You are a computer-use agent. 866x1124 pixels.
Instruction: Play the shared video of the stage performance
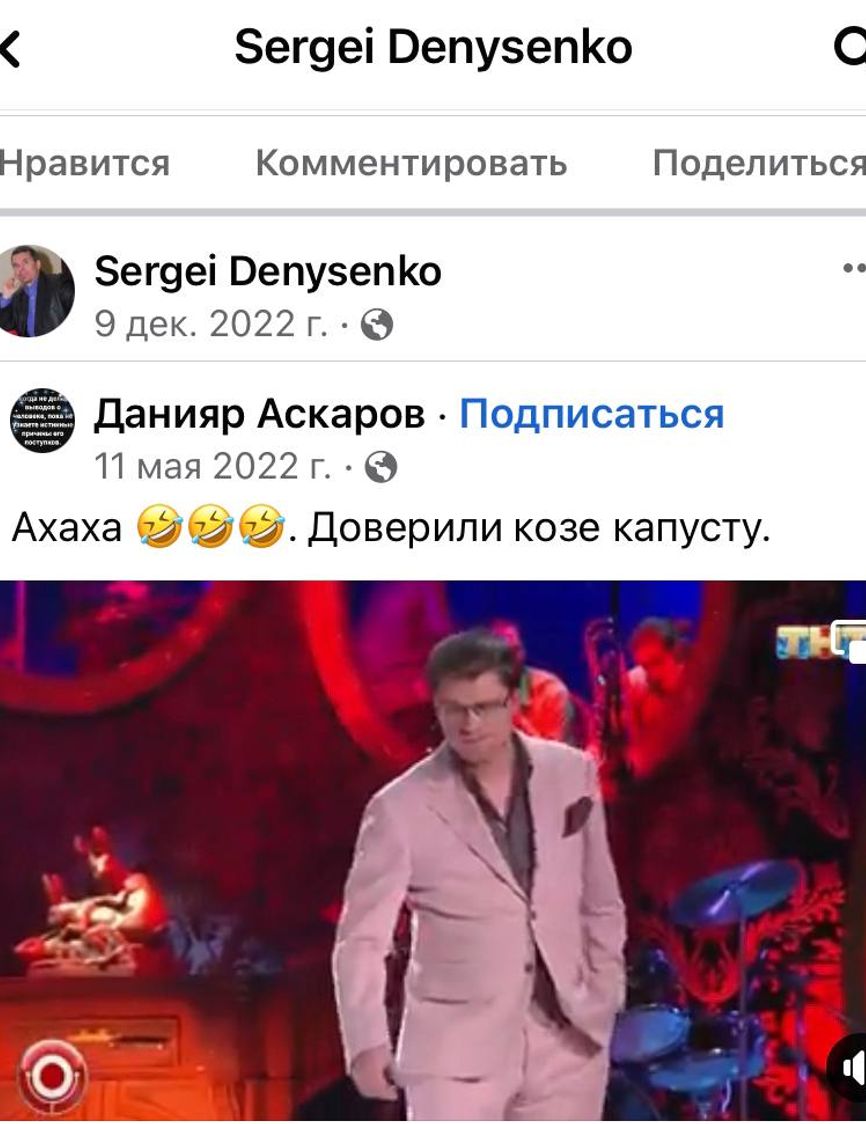[433, 850]
